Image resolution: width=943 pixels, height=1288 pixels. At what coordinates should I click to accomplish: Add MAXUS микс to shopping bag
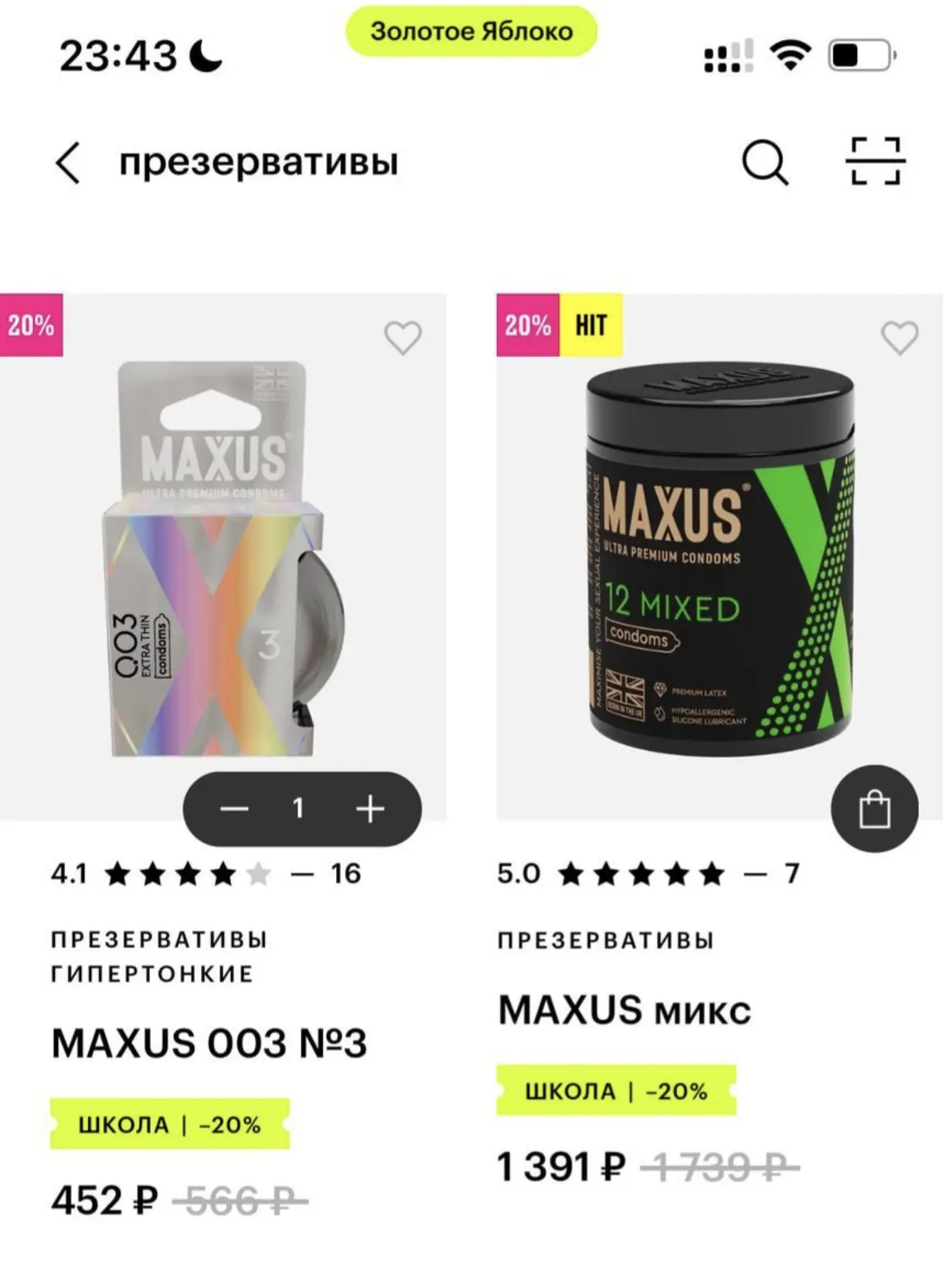click(x=874, y=809)
